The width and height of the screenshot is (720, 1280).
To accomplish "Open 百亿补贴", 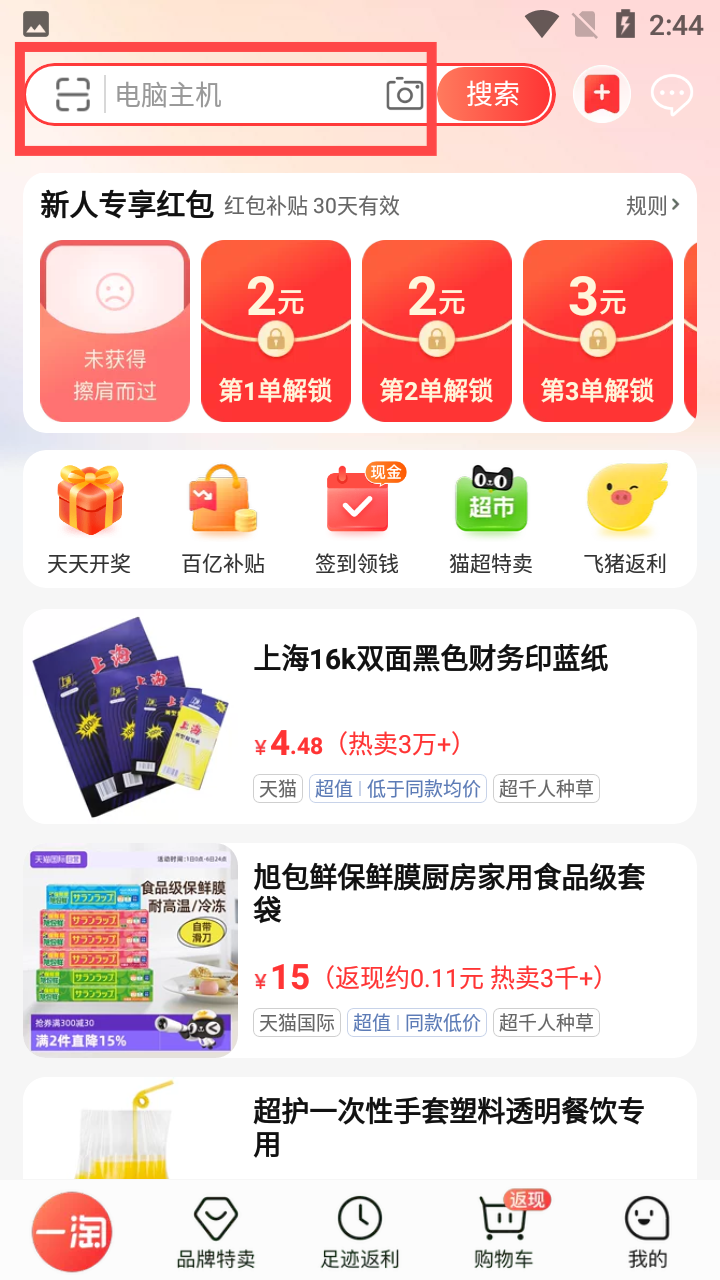I will tap(223, 520).
